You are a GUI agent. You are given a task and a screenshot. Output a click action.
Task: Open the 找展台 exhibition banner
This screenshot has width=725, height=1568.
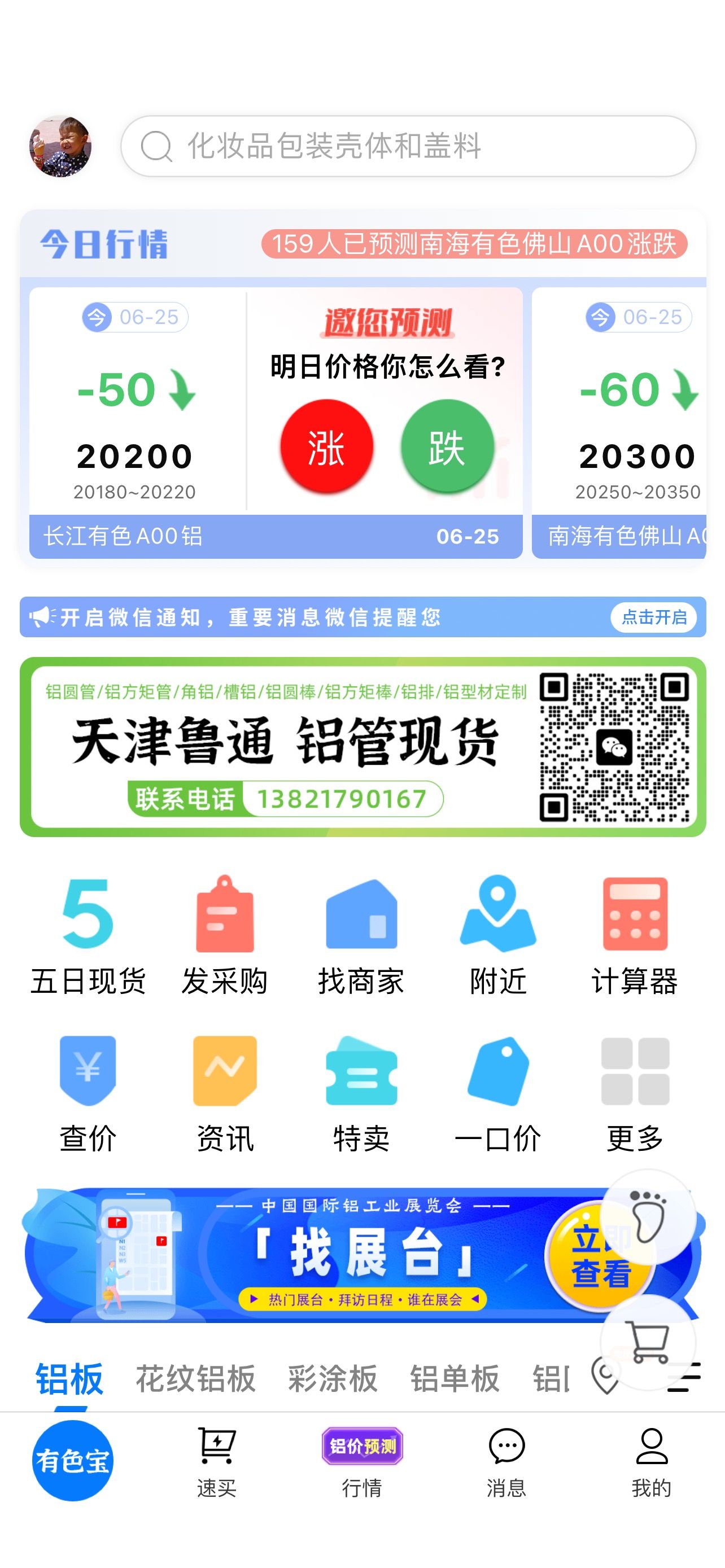point(363,1256)
